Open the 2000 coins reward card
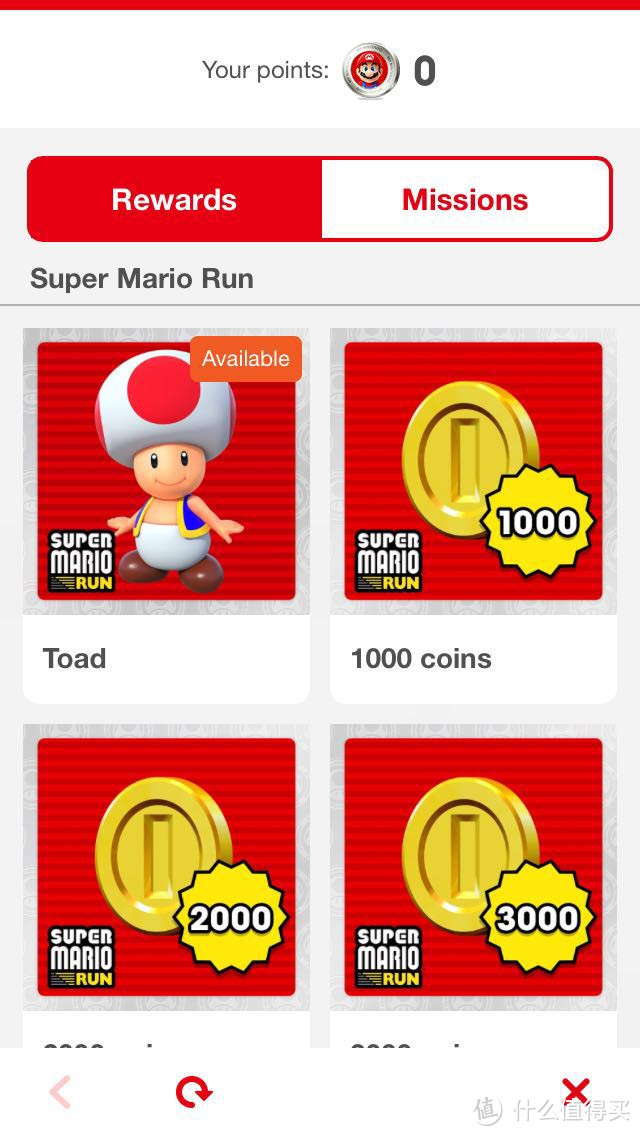 [167, 885]
